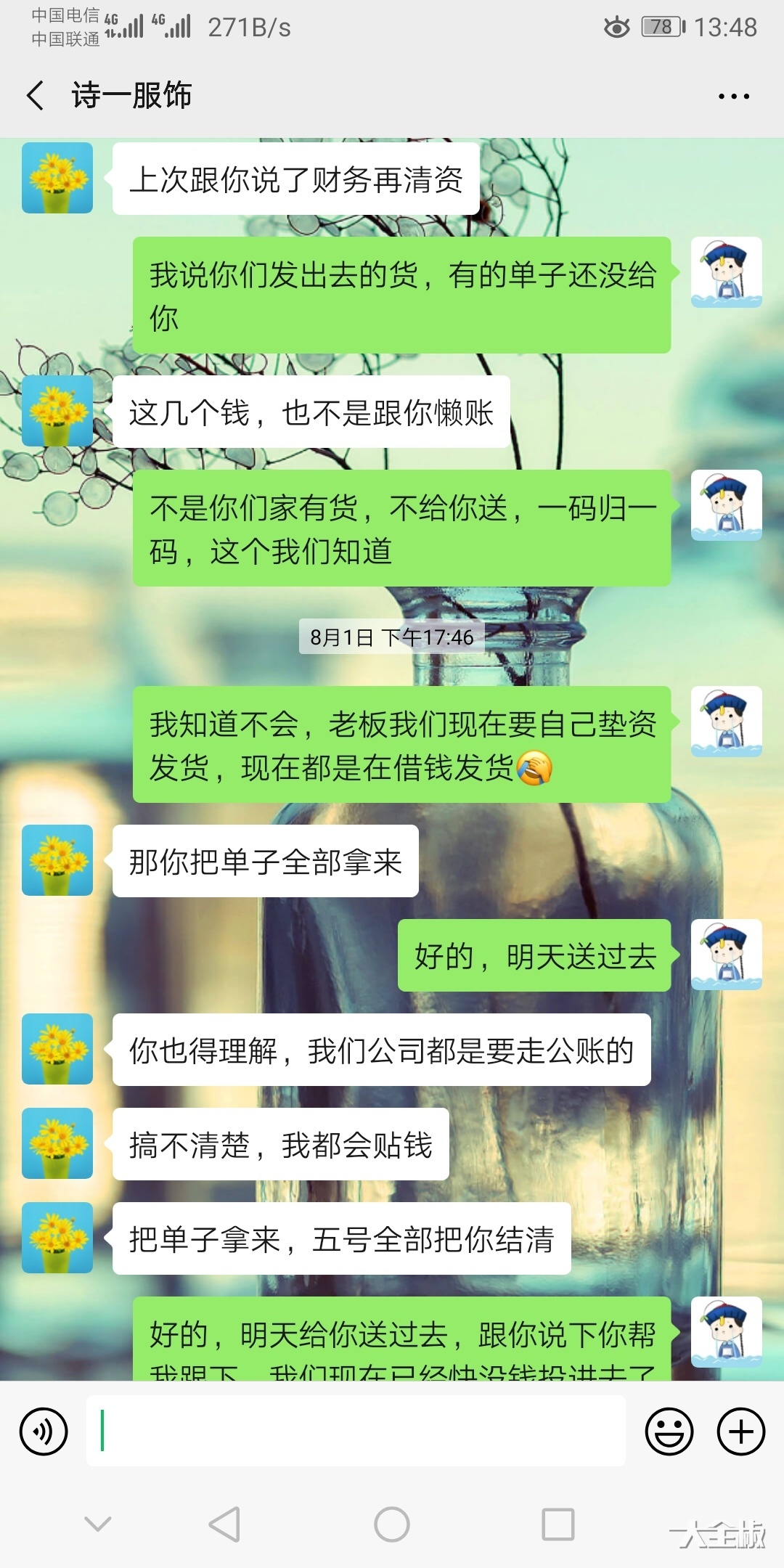The height and width of the screenshot is (1568, 784).
Task: Hide keyboard with the down-chevron button
Action: [x=98, y=1524]
